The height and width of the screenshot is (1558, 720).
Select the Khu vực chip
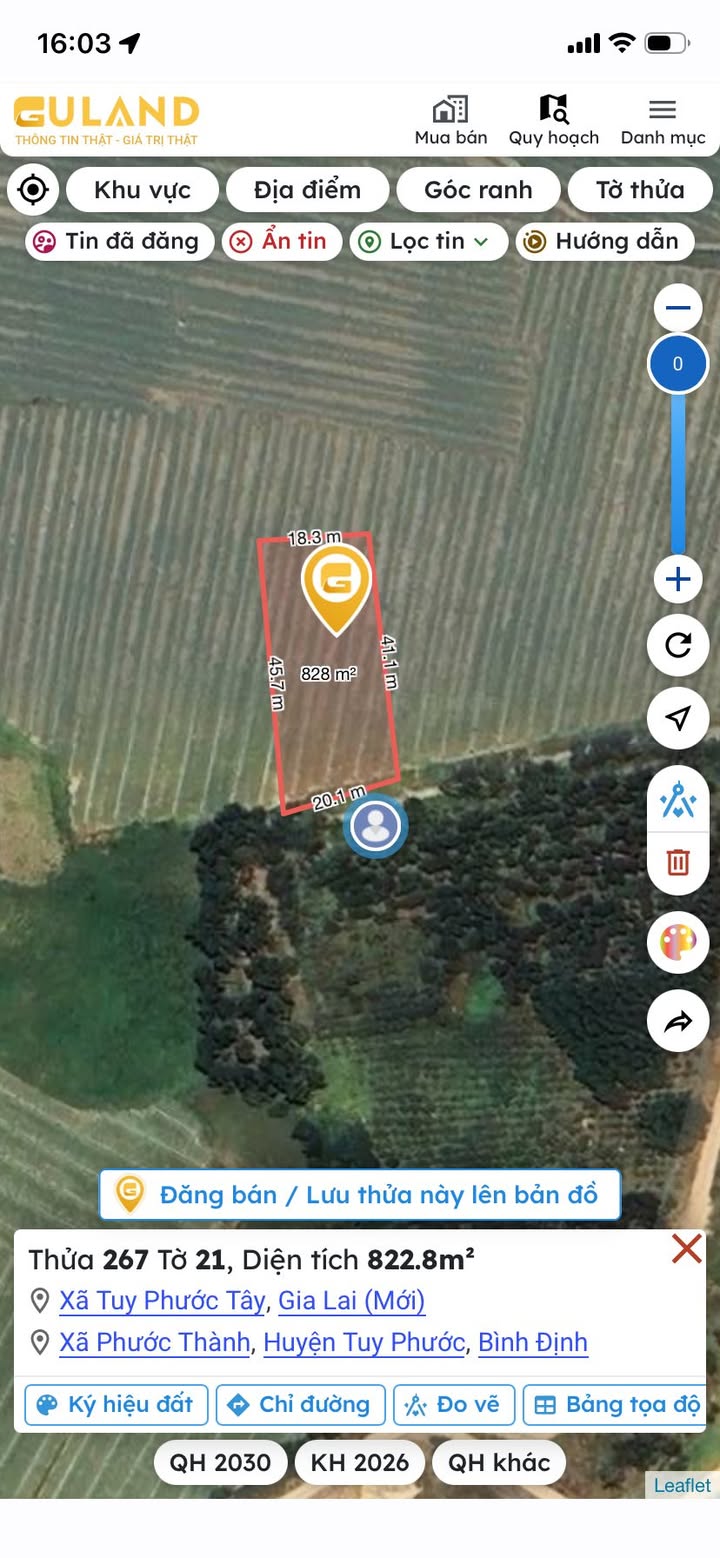(x=142, y=189)
